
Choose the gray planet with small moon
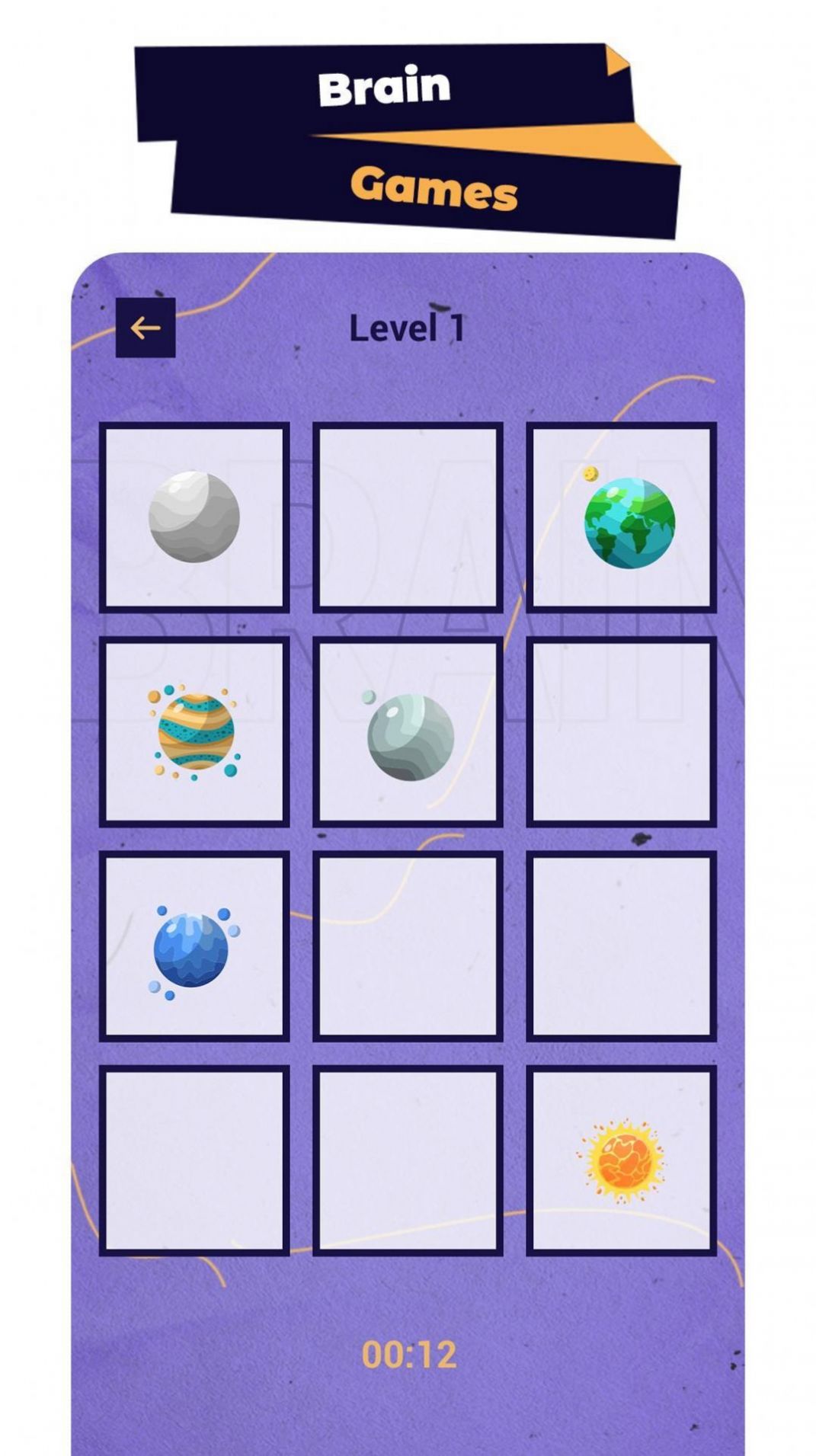click(x=408, y=732)
